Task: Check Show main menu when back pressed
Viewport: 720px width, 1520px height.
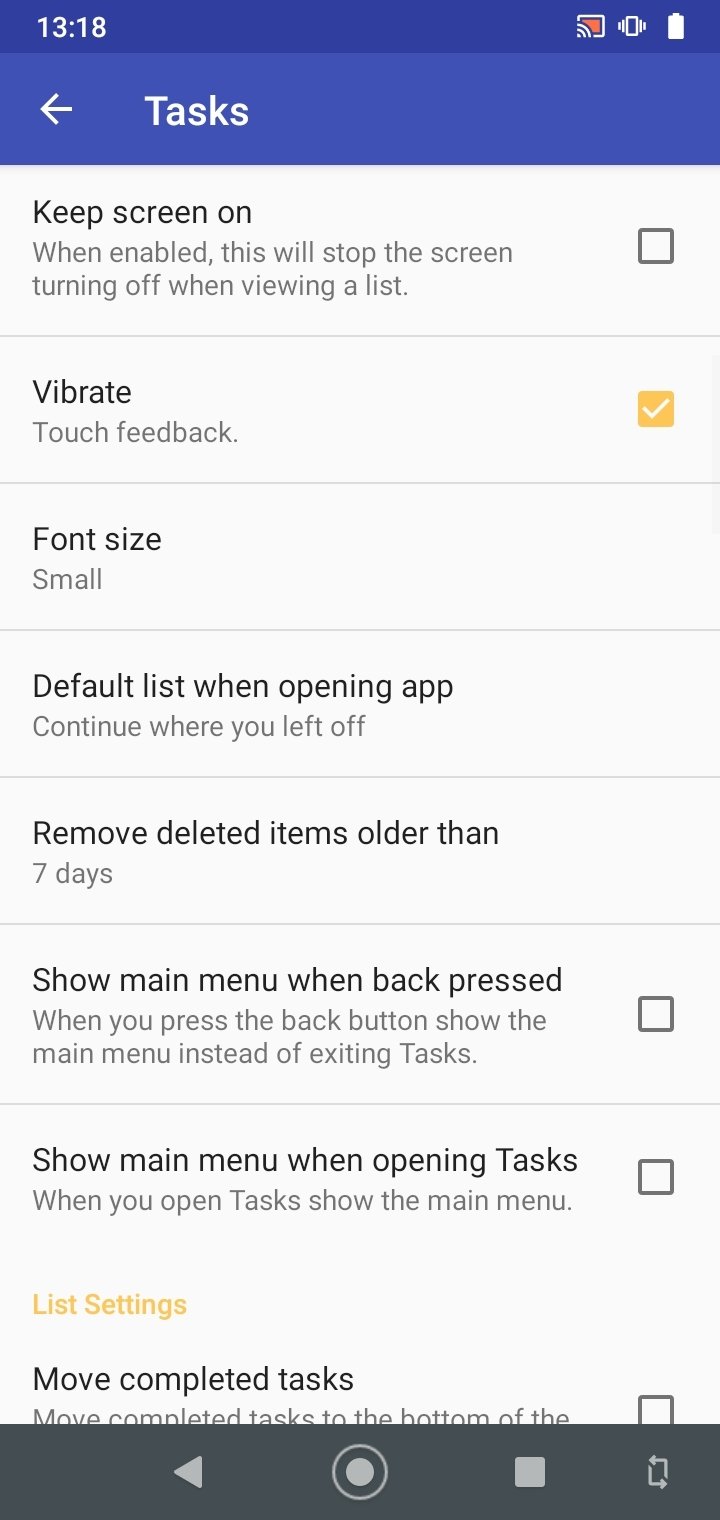Action: coord(656,1014)
